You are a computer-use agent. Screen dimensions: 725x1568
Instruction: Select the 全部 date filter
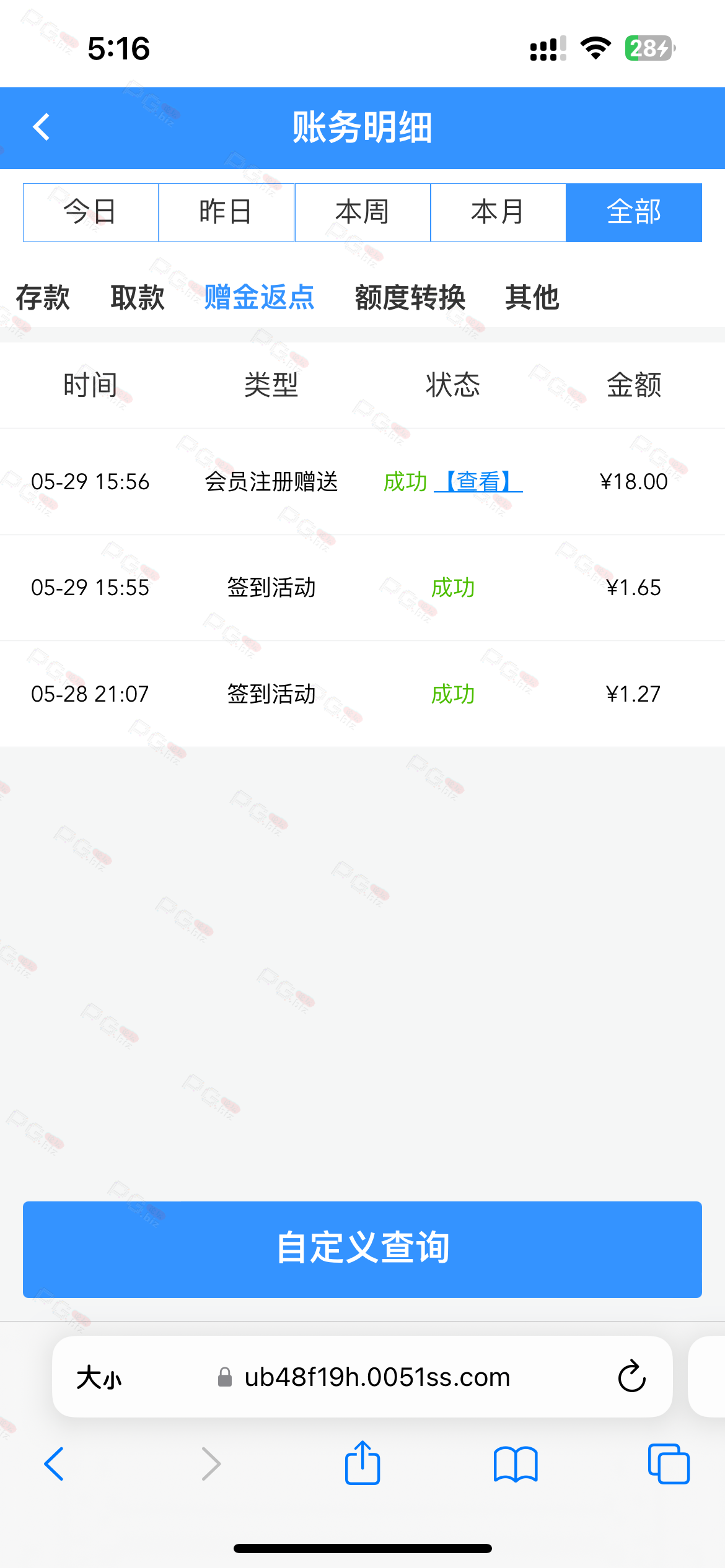[x=634, y=212]
